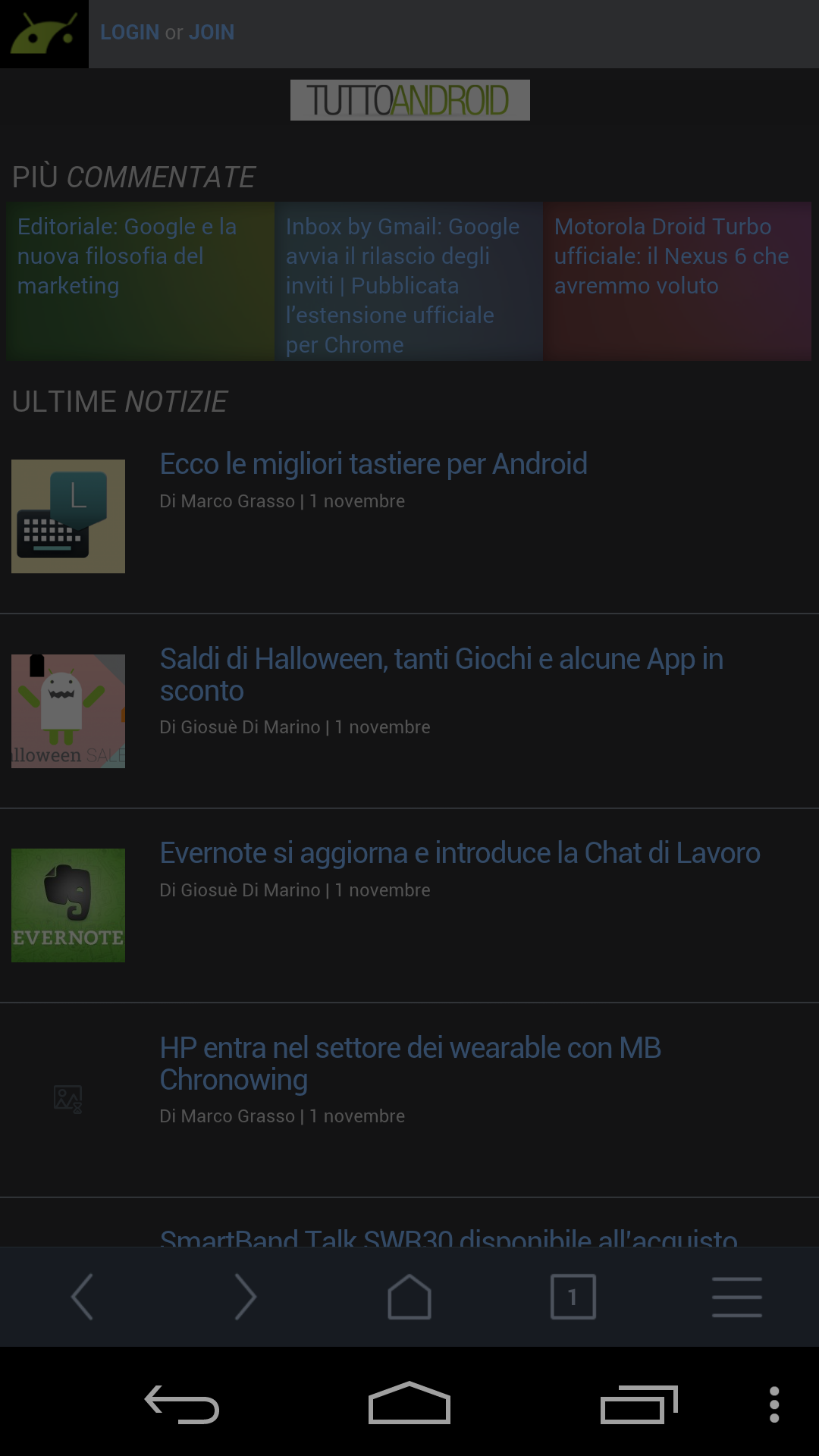Tap the TuttoAndroid logo banner
Image resolution: width=819 pixels, height=1456 pixels.
[410, 100]
